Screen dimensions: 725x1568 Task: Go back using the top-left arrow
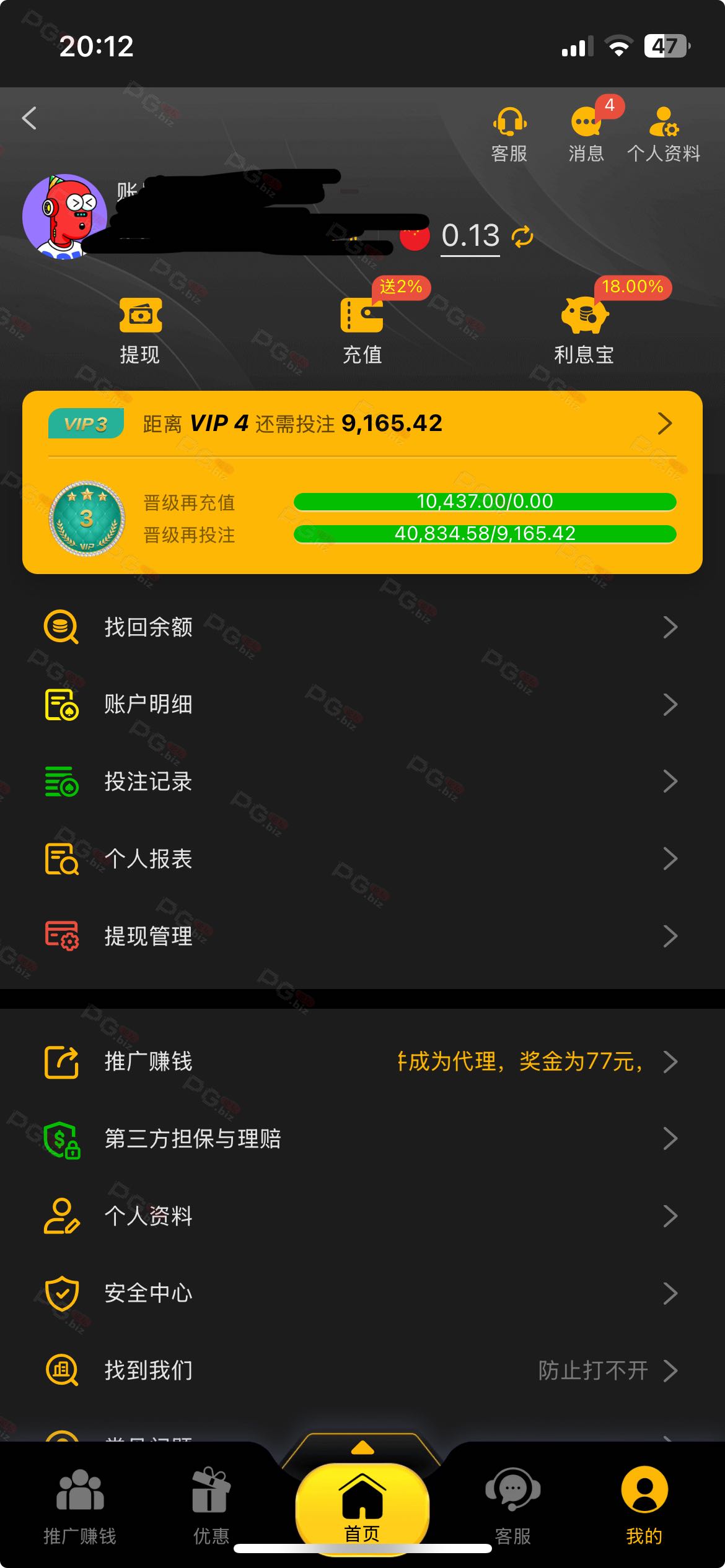(30, 118)
